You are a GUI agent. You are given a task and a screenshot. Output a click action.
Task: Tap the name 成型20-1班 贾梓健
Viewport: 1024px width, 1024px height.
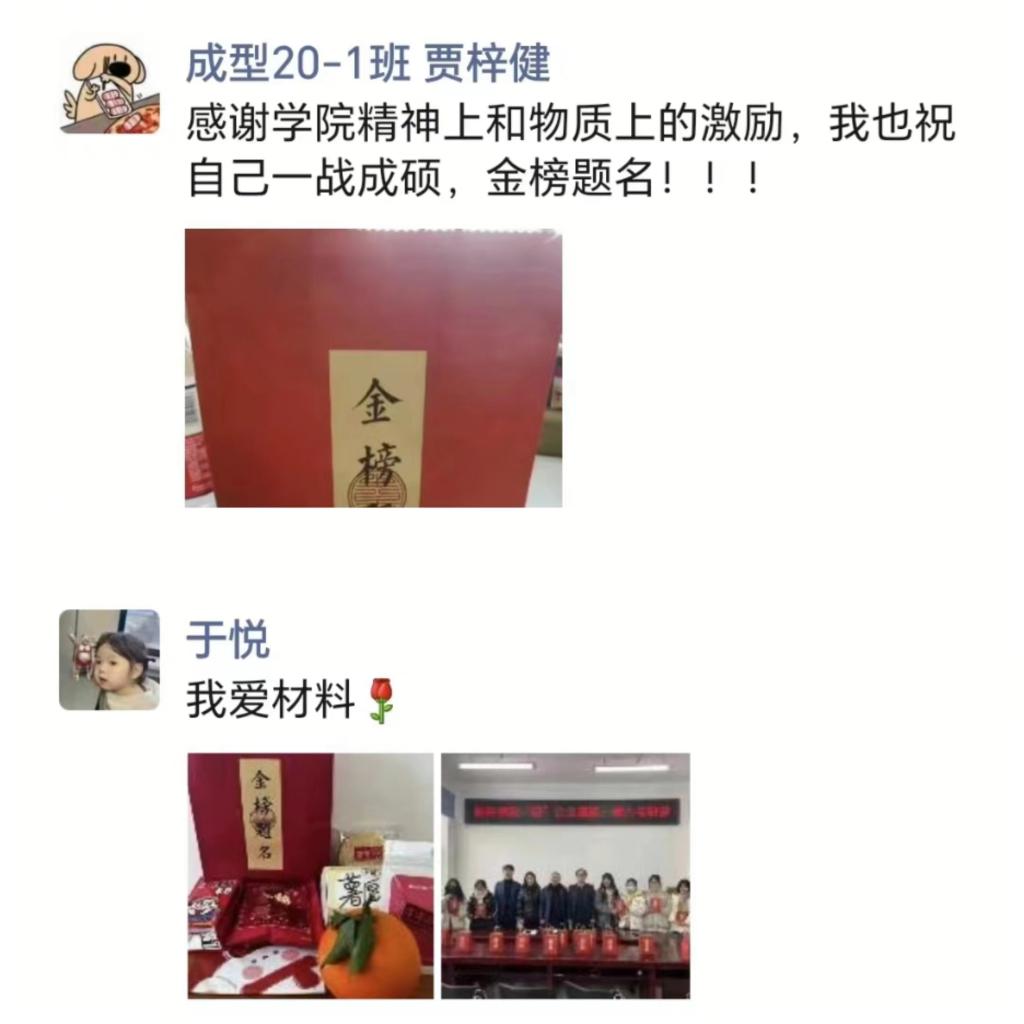(x=368, y=64)
